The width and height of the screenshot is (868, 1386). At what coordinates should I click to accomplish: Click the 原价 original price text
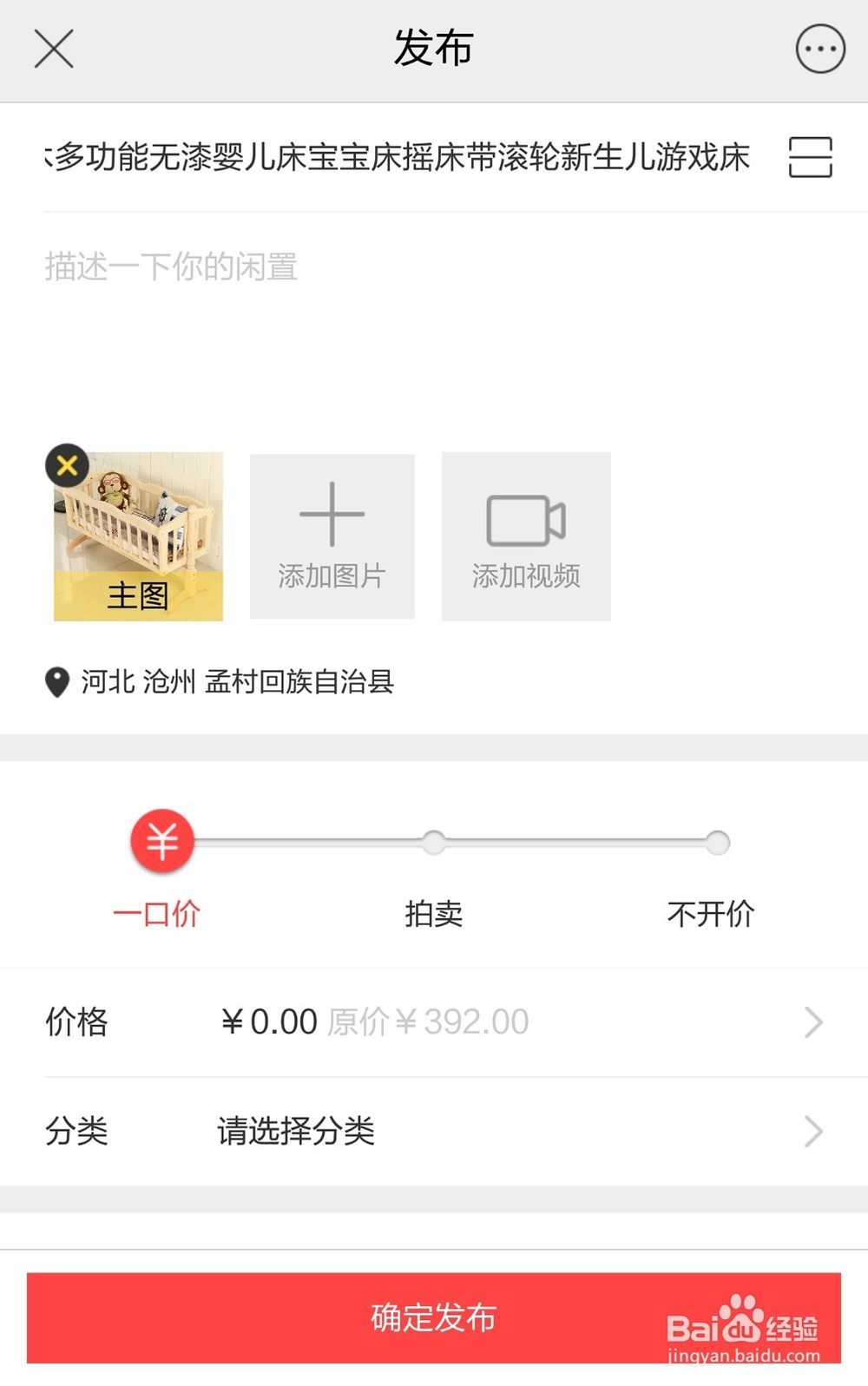click(425, 1022)
